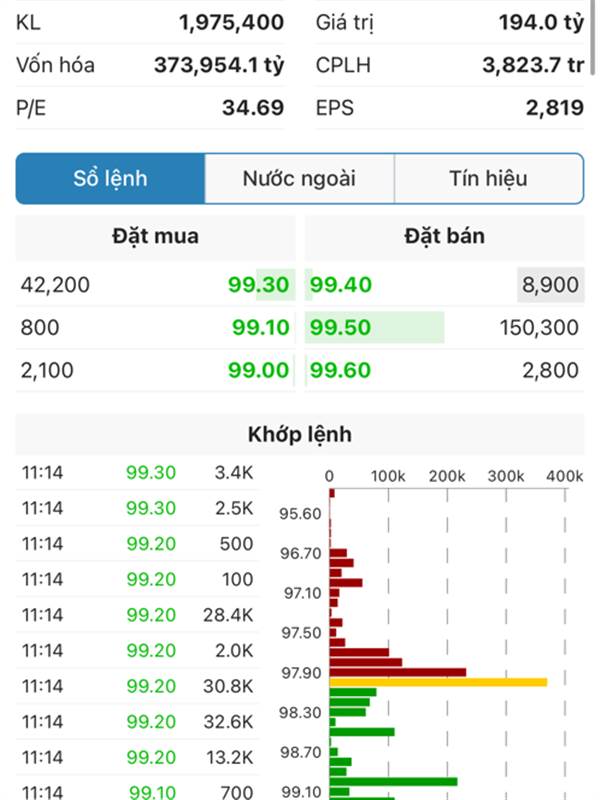Switch to the Nước ngoài tab
Image resolution: width=600 pixels, height=800 pixels.
[299, 179]
